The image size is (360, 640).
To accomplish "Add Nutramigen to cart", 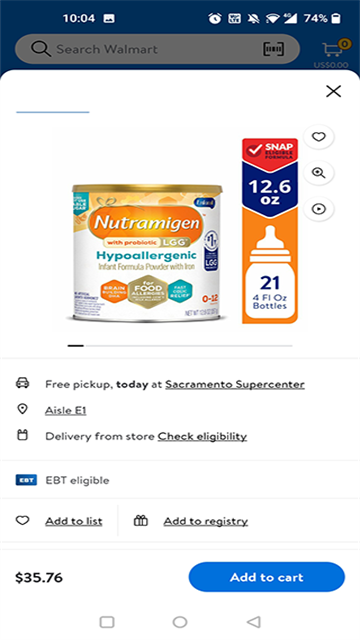I will [x=267, y=577].
